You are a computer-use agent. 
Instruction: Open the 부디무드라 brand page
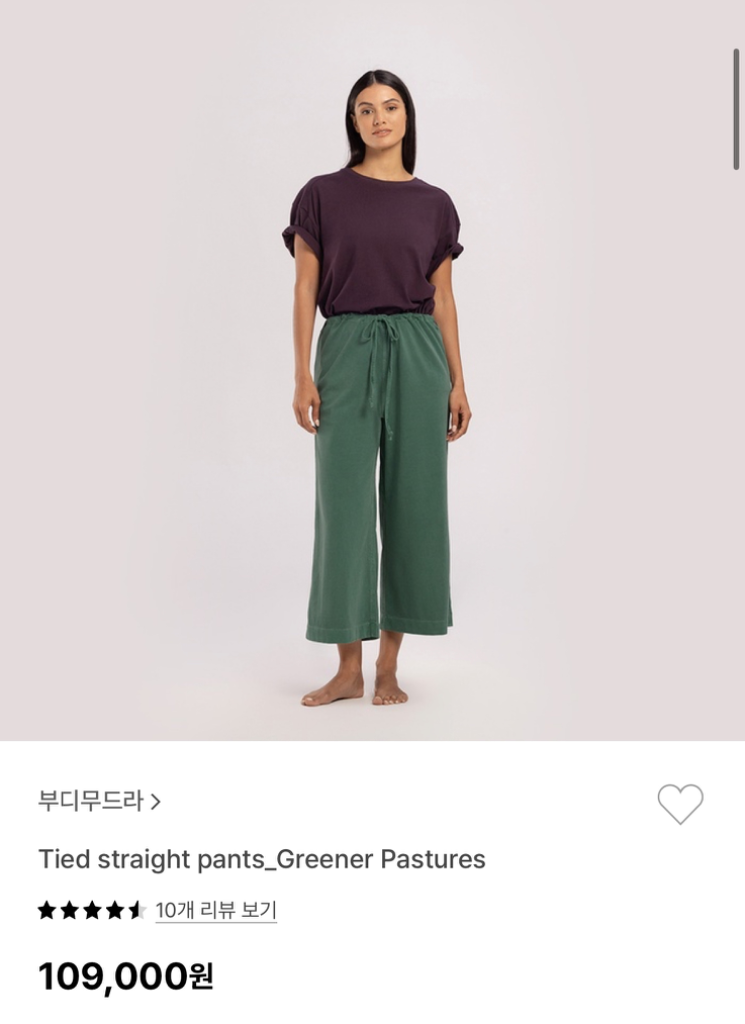pyautogui.click(x=99, y=801)
